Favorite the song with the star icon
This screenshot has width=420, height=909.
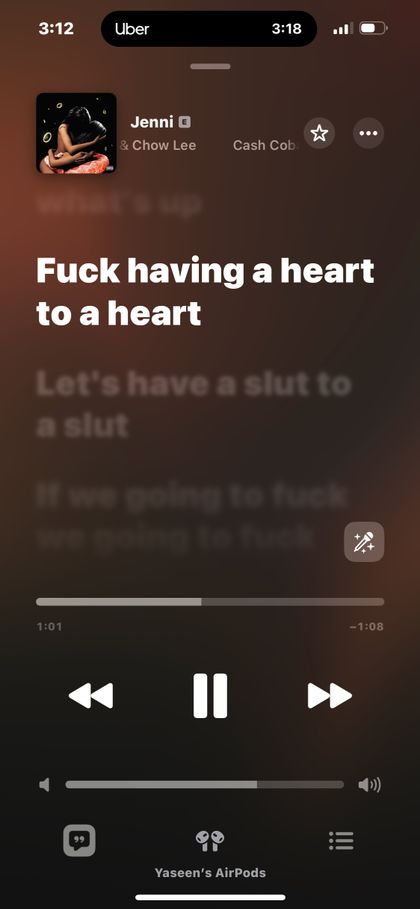(319, 133)
